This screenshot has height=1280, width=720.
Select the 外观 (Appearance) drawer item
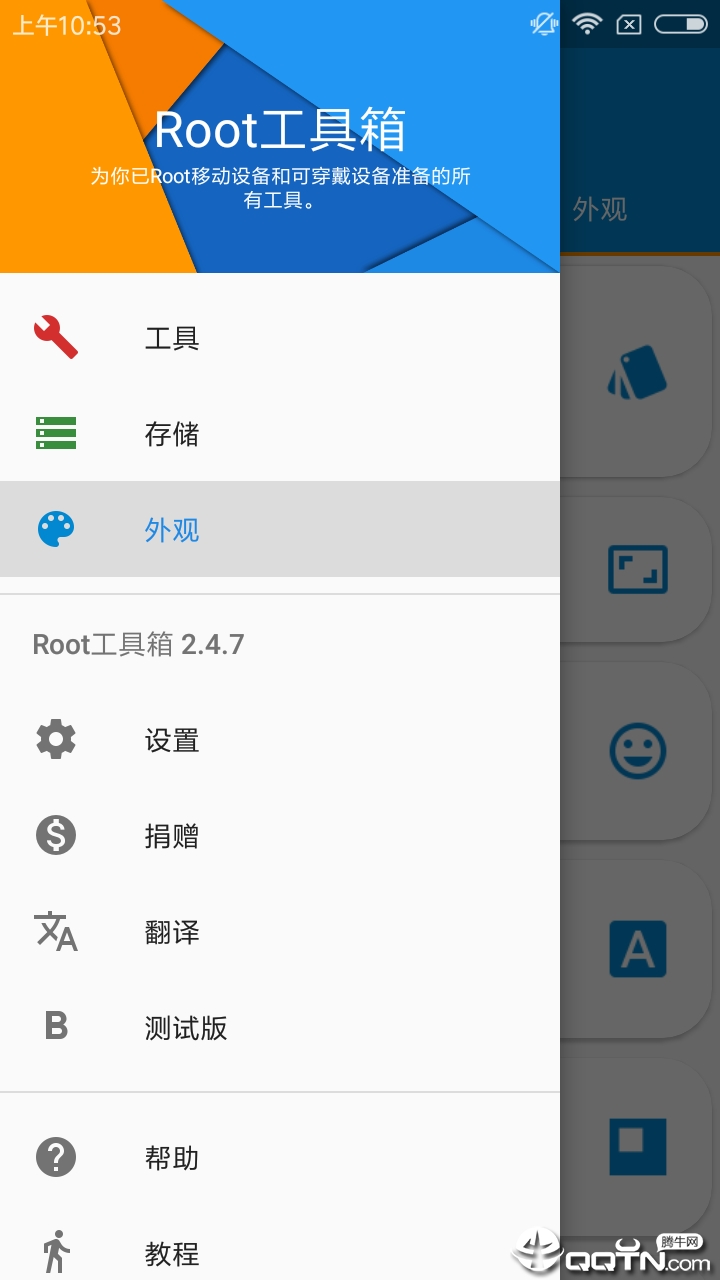(172, 530)
